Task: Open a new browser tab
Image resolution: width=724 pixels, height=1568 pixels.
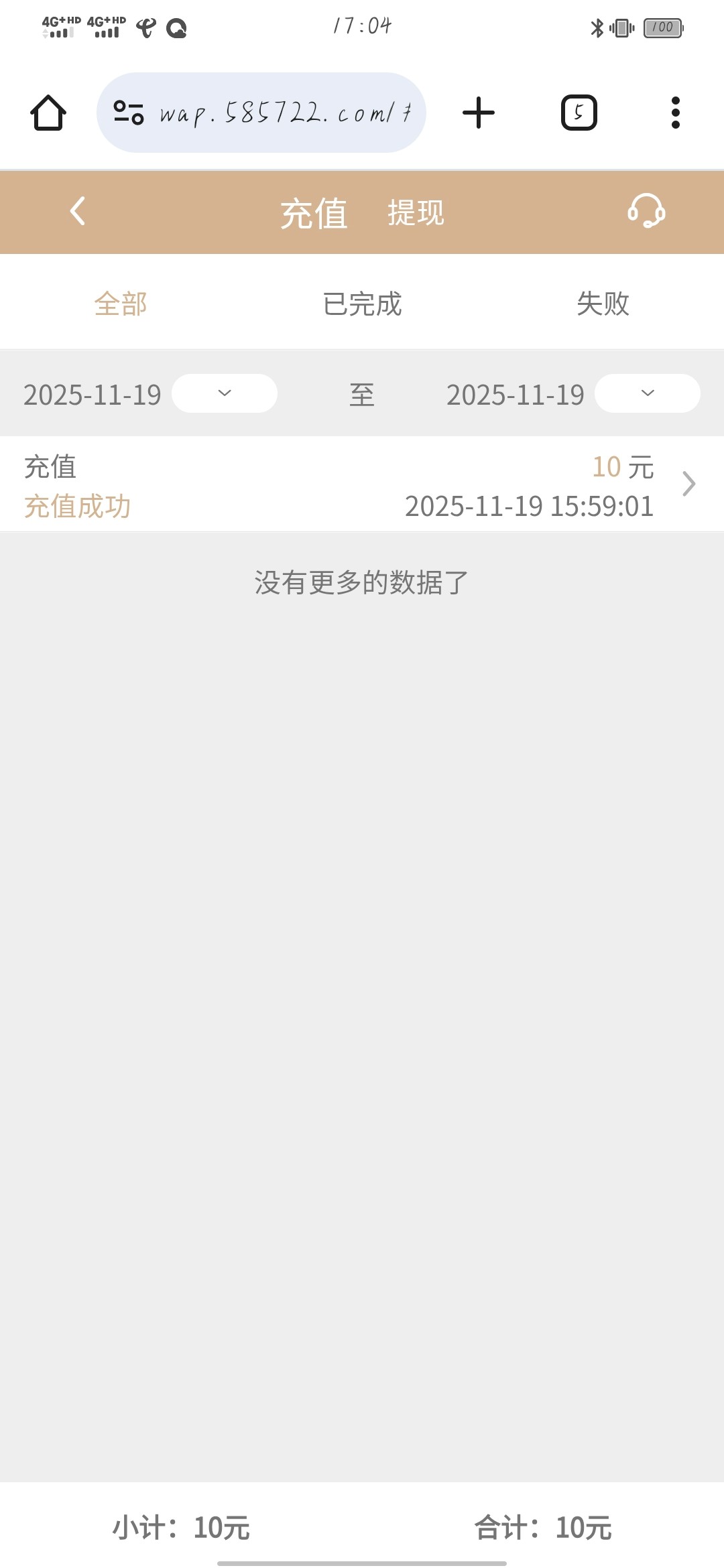Action: click(479, 113)
